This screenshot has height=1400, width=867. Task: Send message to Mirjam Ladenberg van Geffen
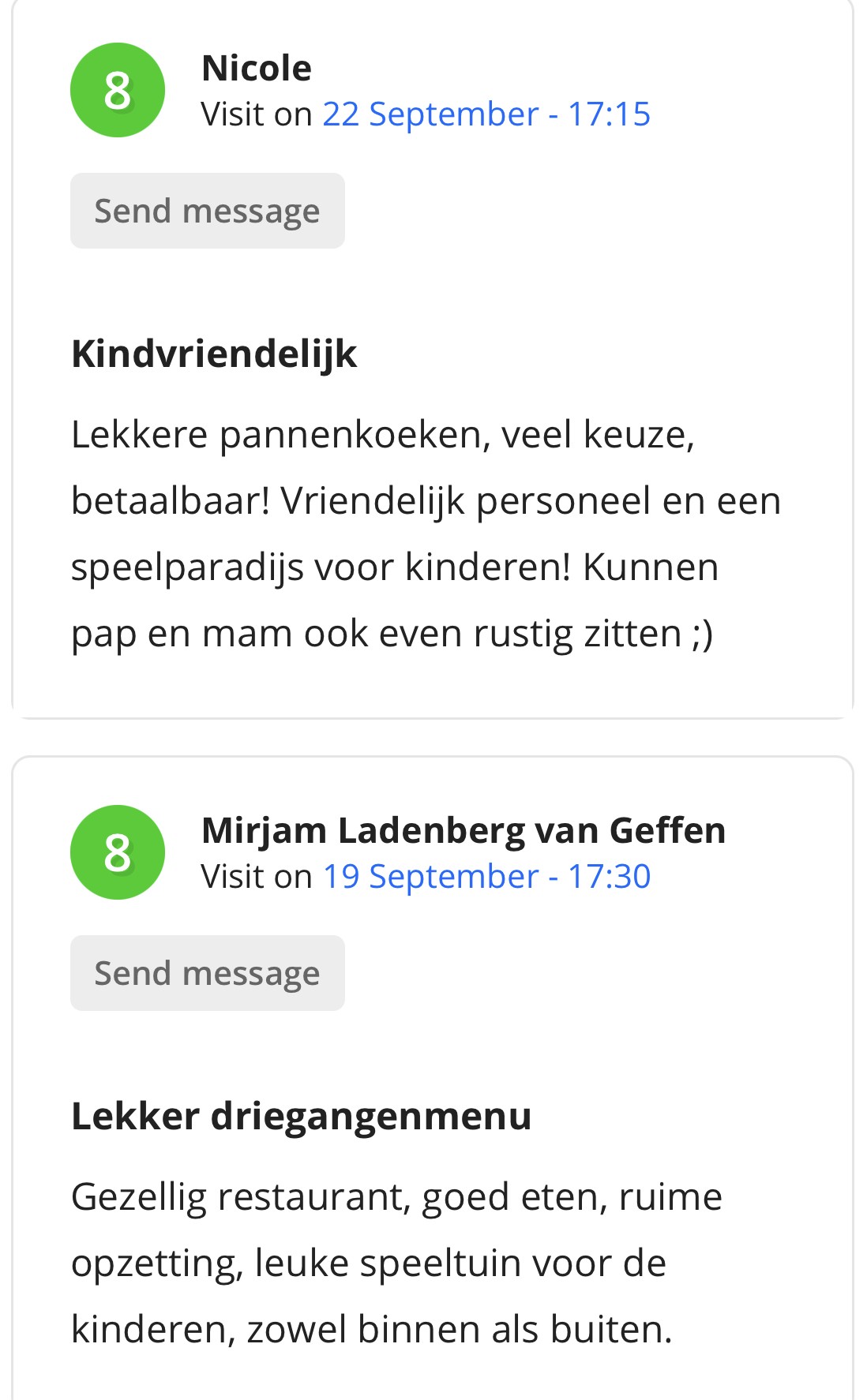pyautogui.click(x=208, y=973)
